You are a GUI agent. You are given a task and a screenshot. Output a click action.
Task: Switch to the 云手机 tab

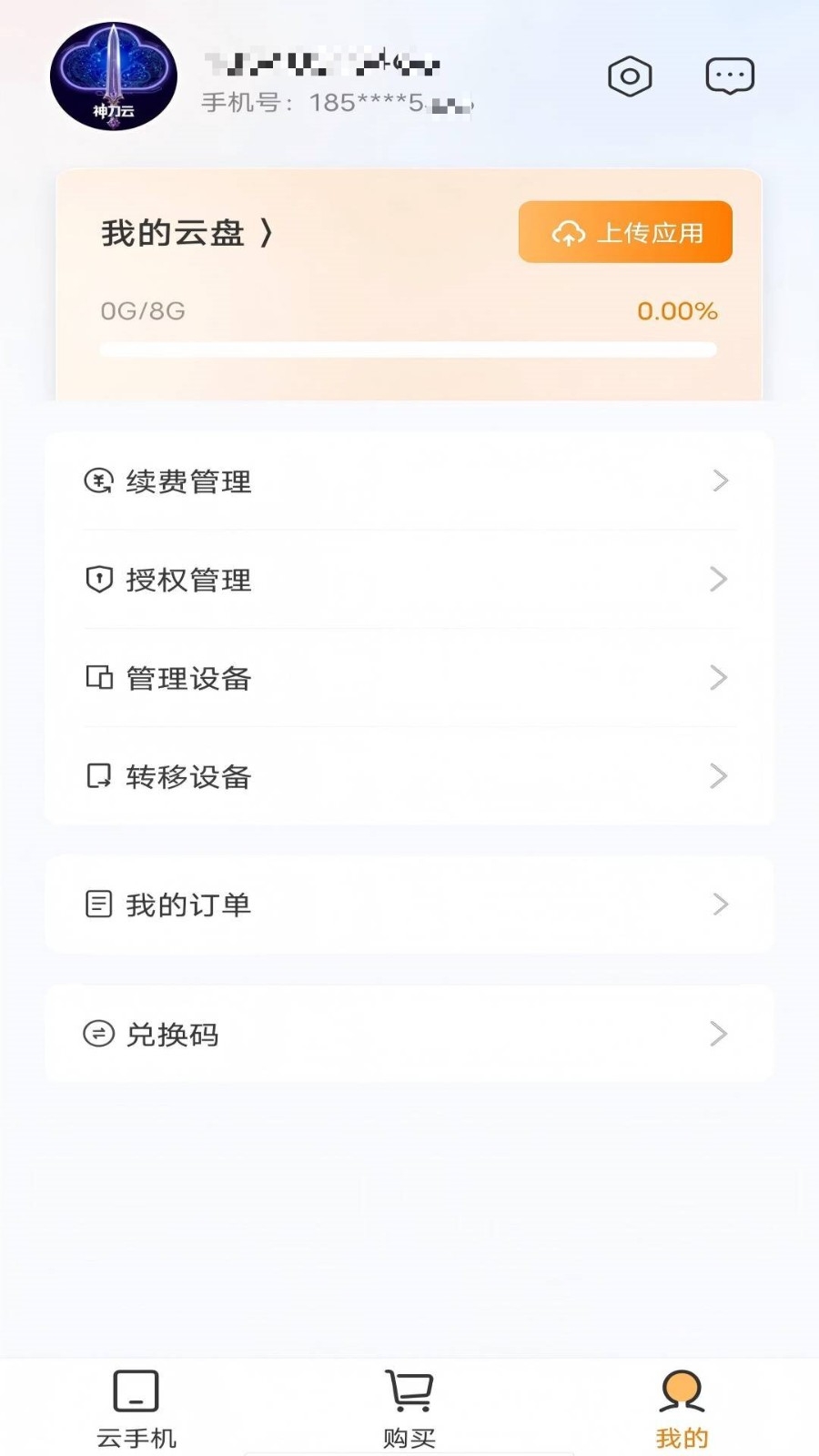136,1410
